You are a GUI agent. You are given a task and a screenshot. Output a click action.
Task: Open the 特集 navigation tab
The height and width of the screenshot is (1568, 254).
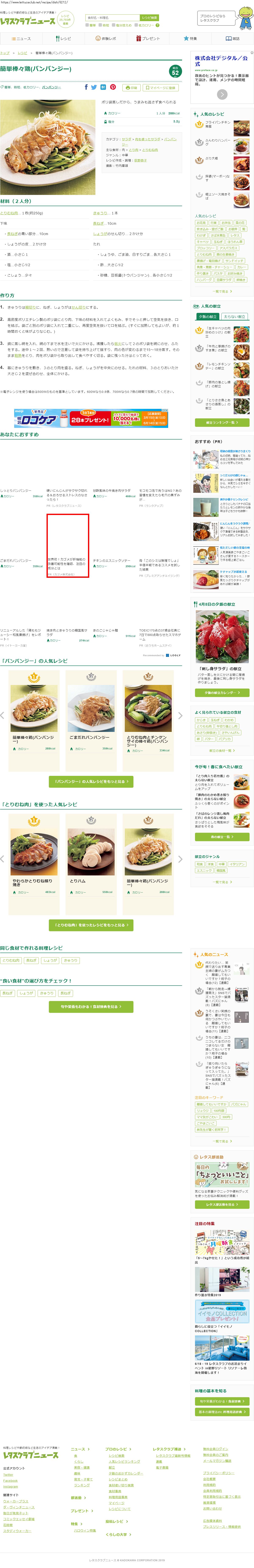click(x=190, y=38)
